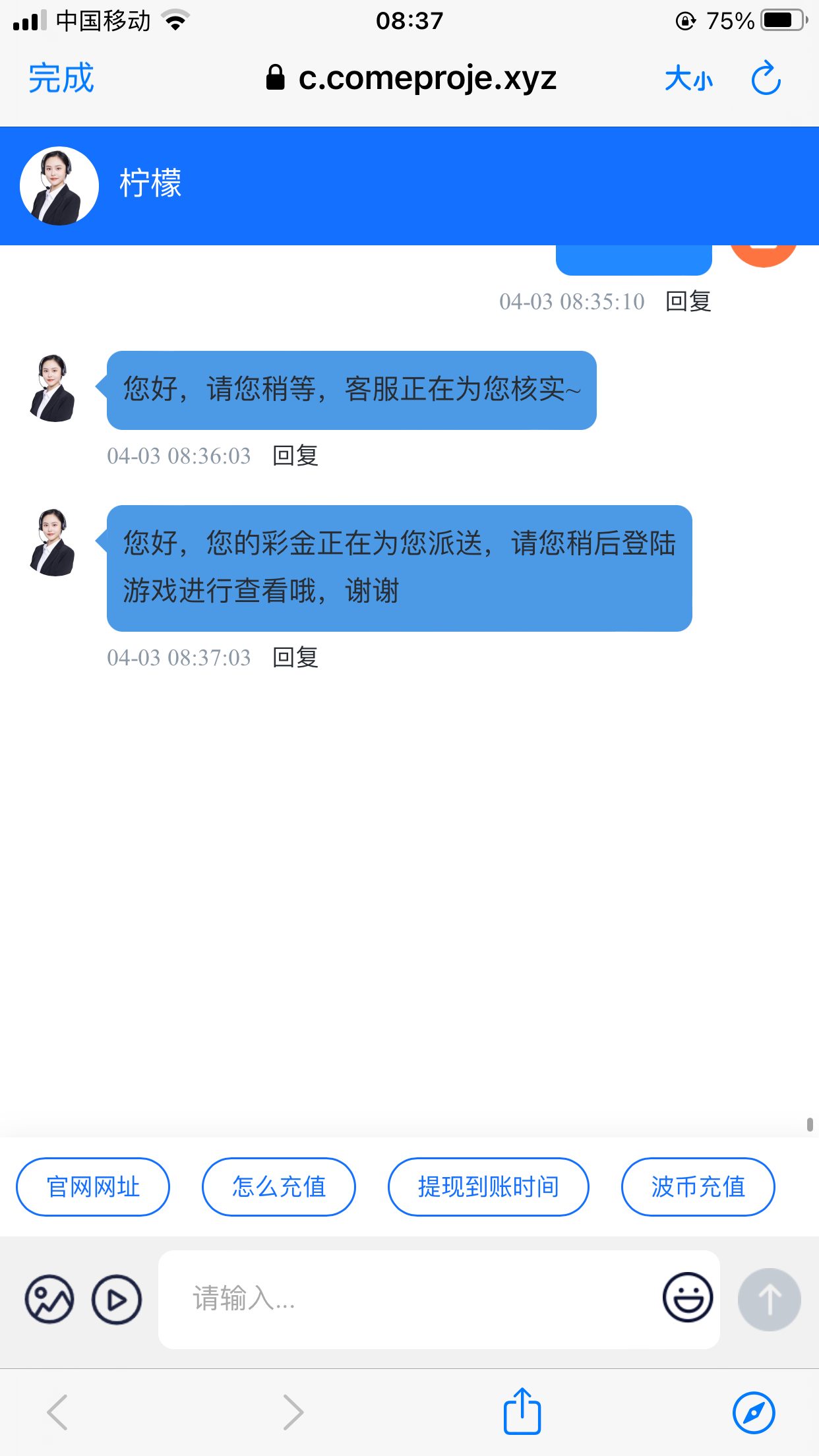The height and width of the screenshot is (1456, 819).
Task: Tap 完成 to close the browser view
Action: click(61, 78)
